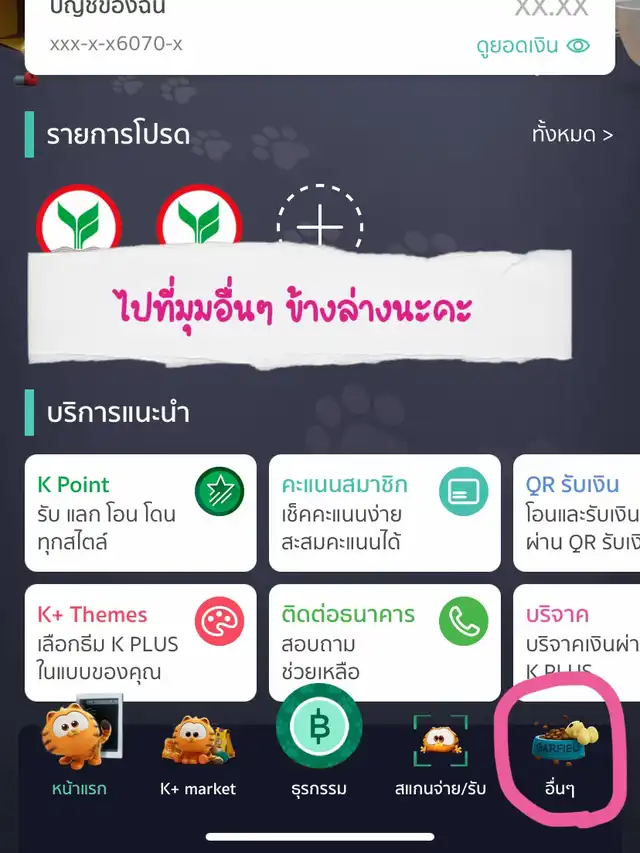Go to the อื่นๆ tab
Screen dimensions: 640x853
(562, 760)
